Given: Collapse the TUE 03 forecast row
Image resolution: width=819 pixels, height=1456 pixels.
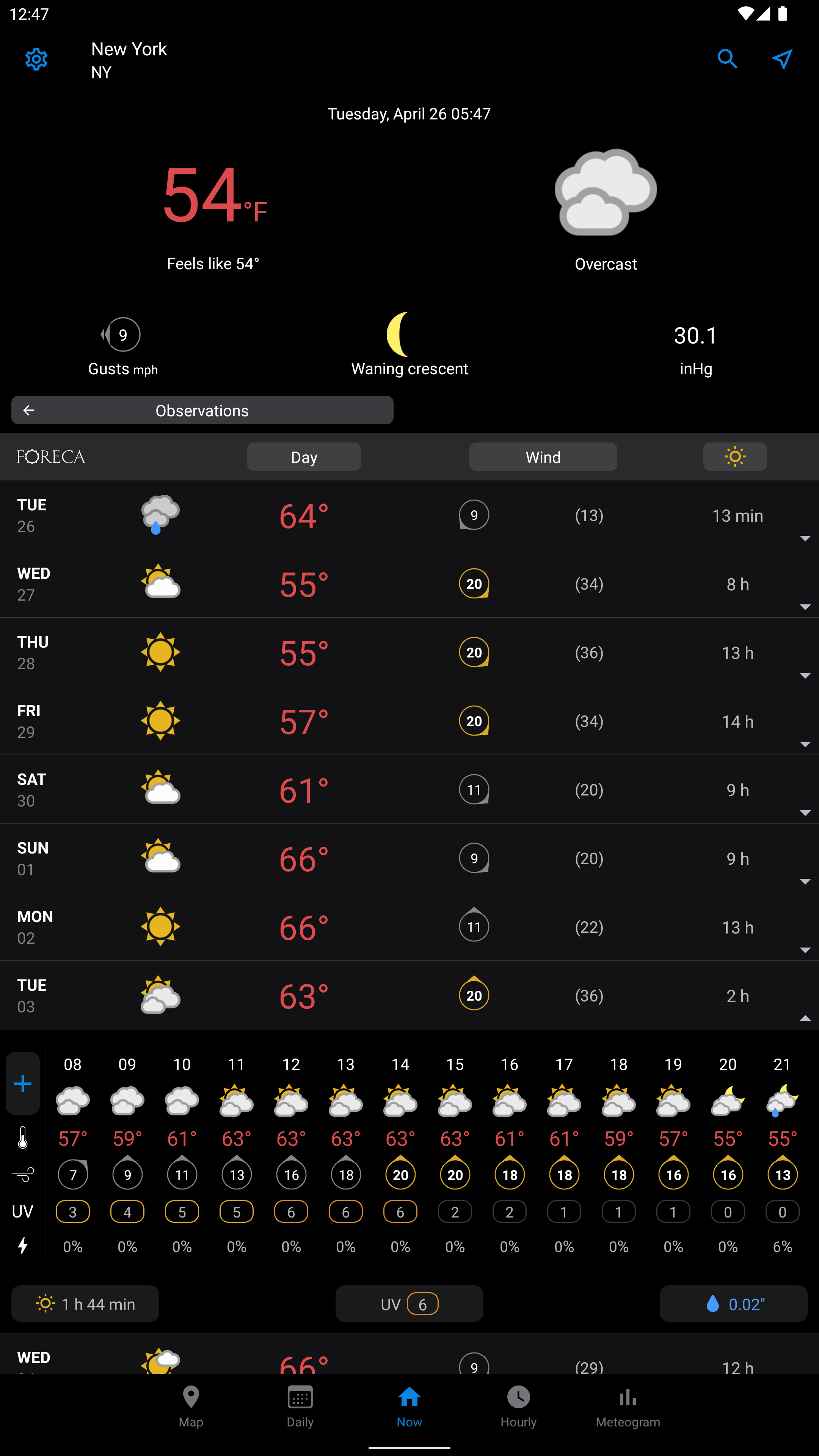Looking at the screenshot, I should click(x=409, y=995).
